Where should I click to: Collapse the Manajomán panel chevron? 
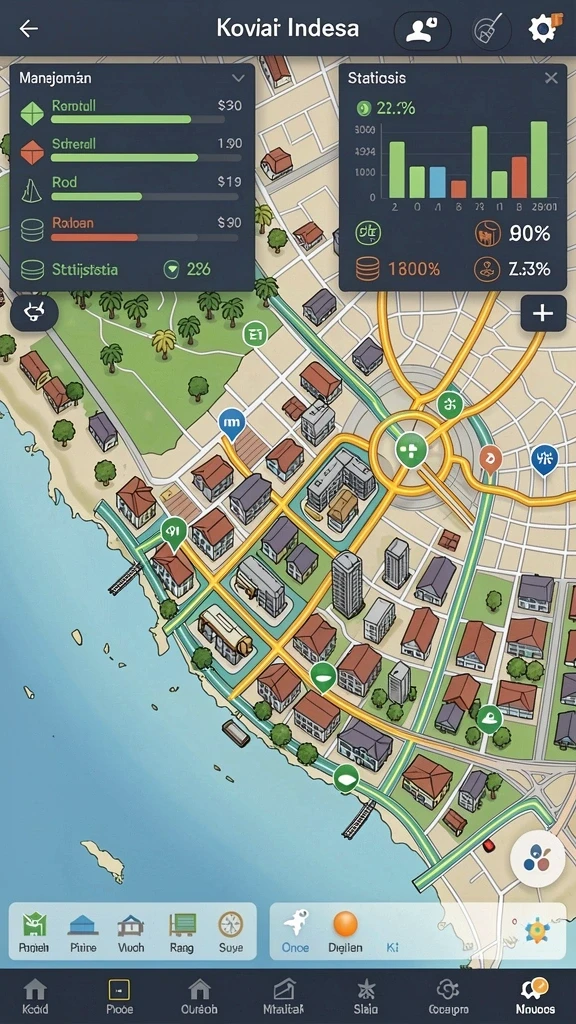click(238, 78)
